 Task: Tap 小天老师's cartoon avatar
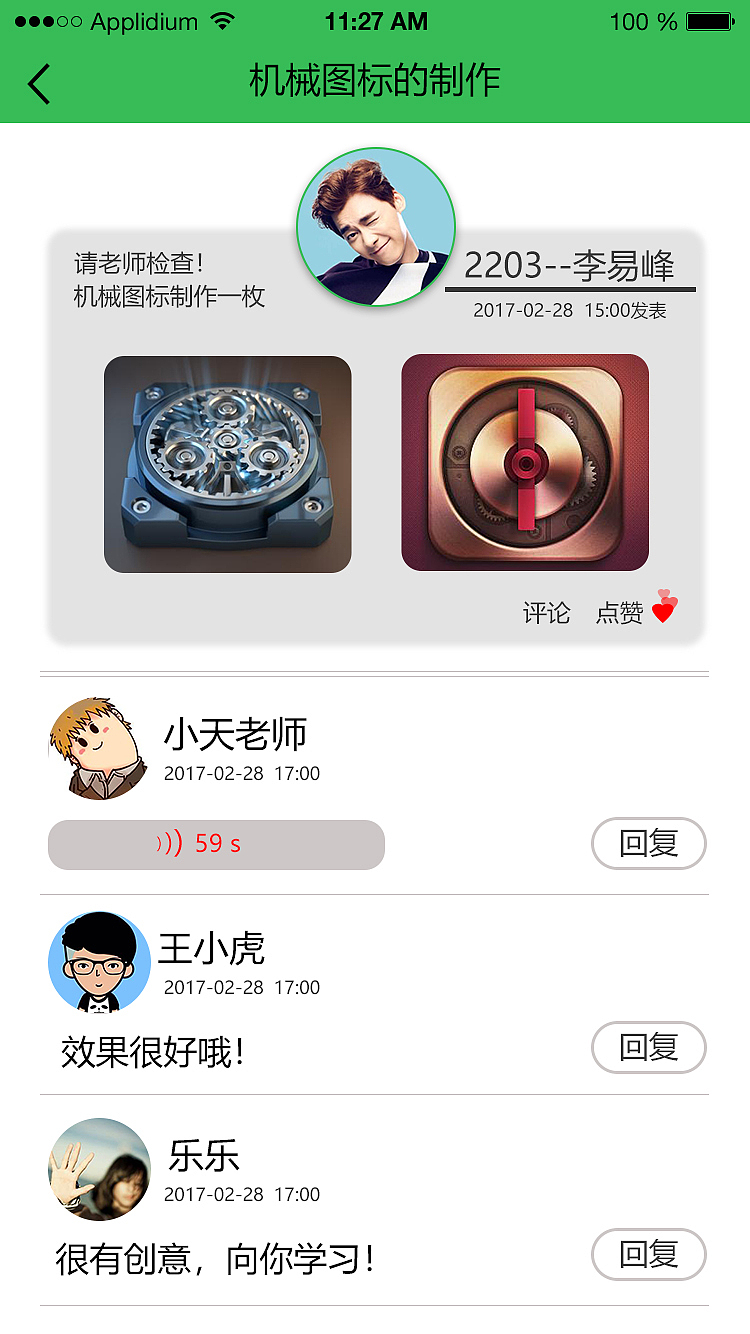pos(98,747)
